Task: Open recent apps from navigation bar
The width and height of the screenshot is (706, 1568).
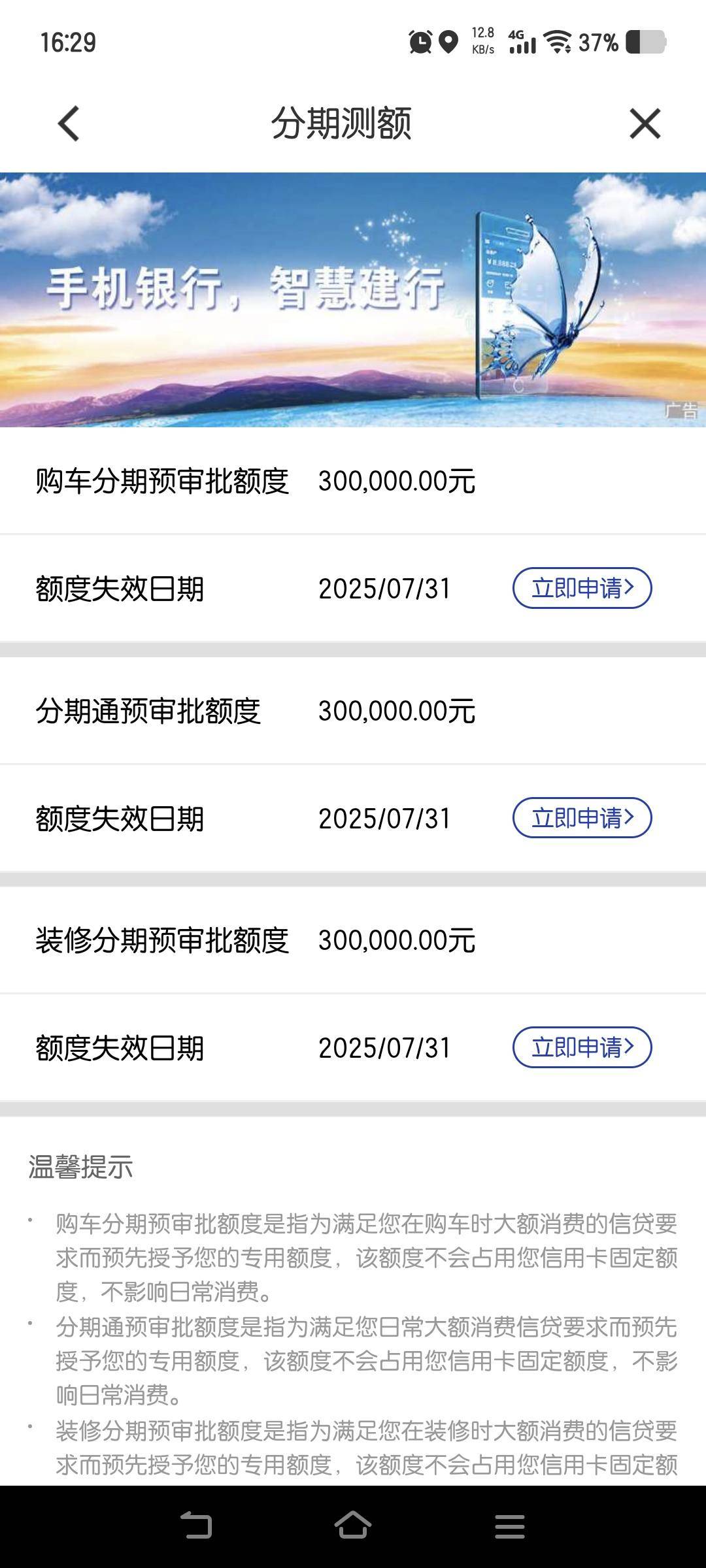Action: (510, 1526)
